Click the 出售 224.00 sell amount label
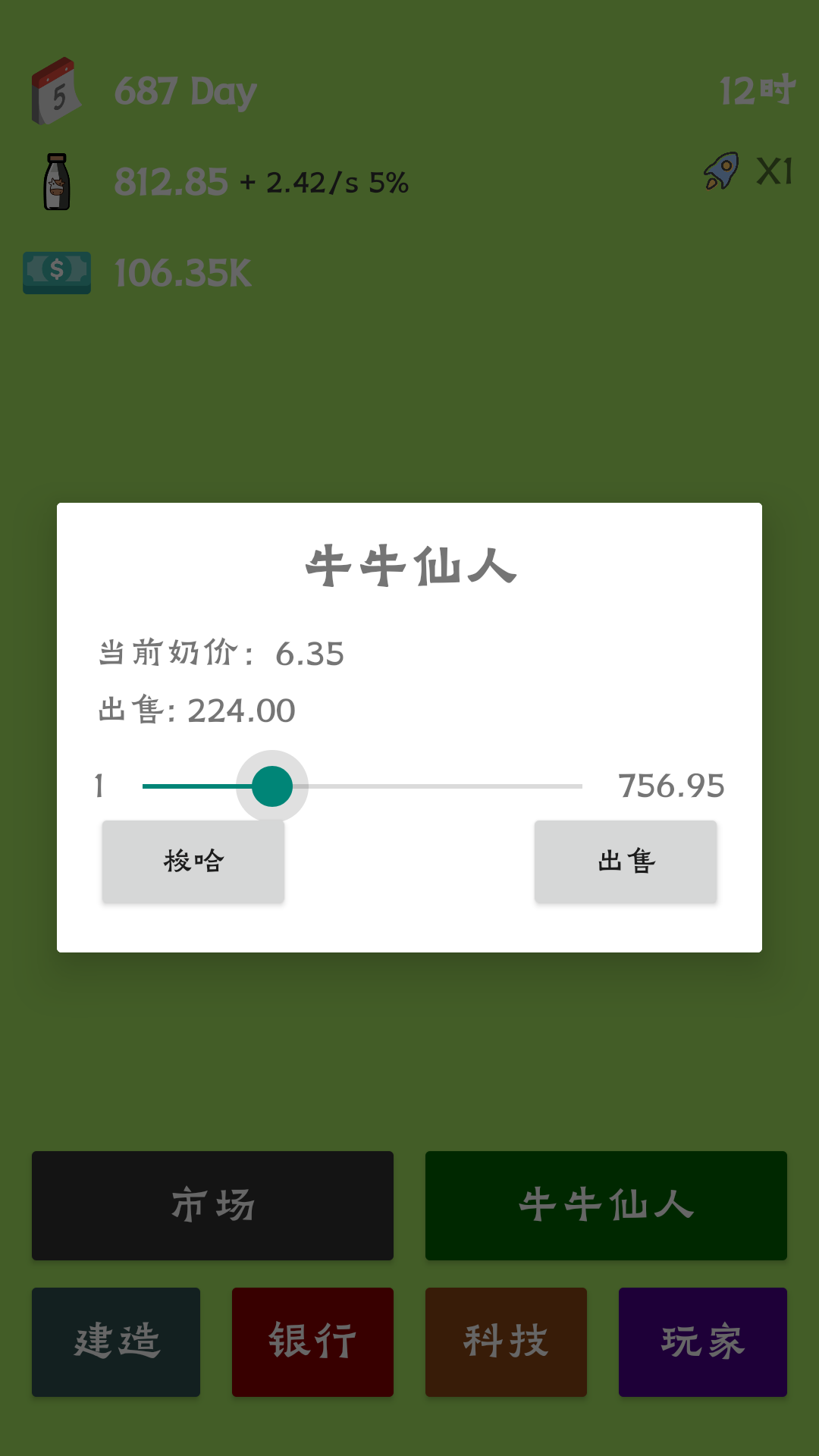This screenshot has width=819, height=1456. 197,710
